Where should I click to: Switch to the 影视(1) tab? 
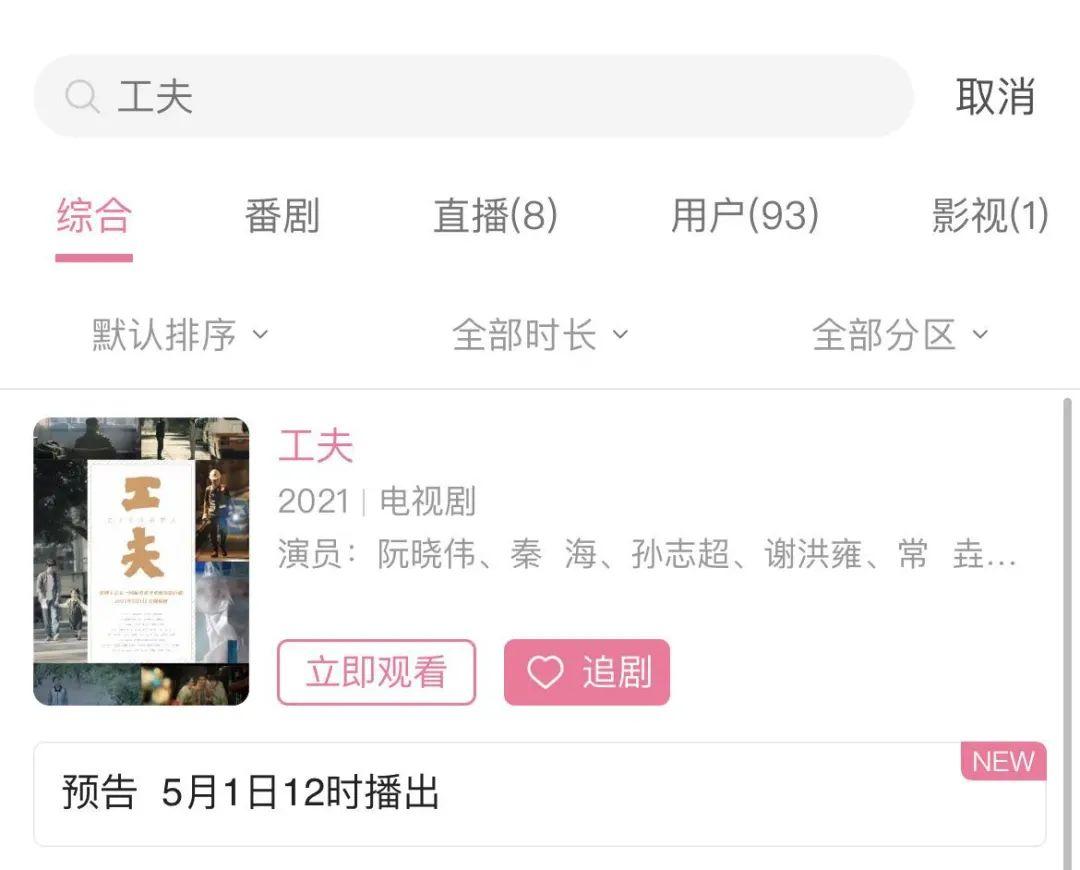(x=989, y=216)
